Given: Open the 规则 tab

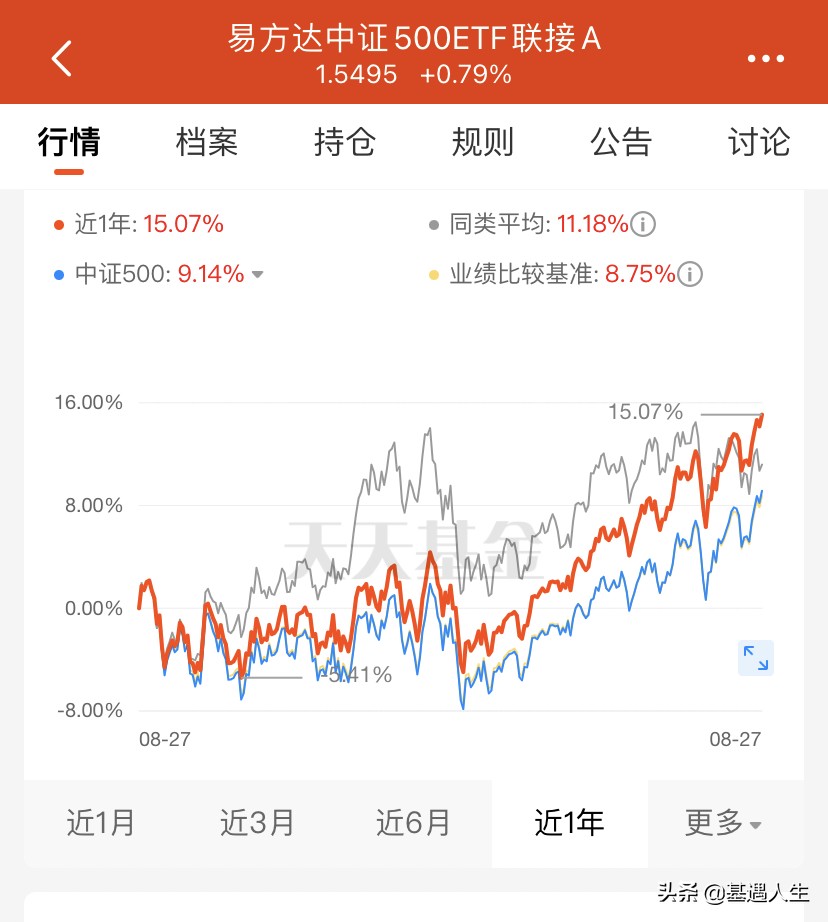Looking at the screenshot, I should [482, 142].
